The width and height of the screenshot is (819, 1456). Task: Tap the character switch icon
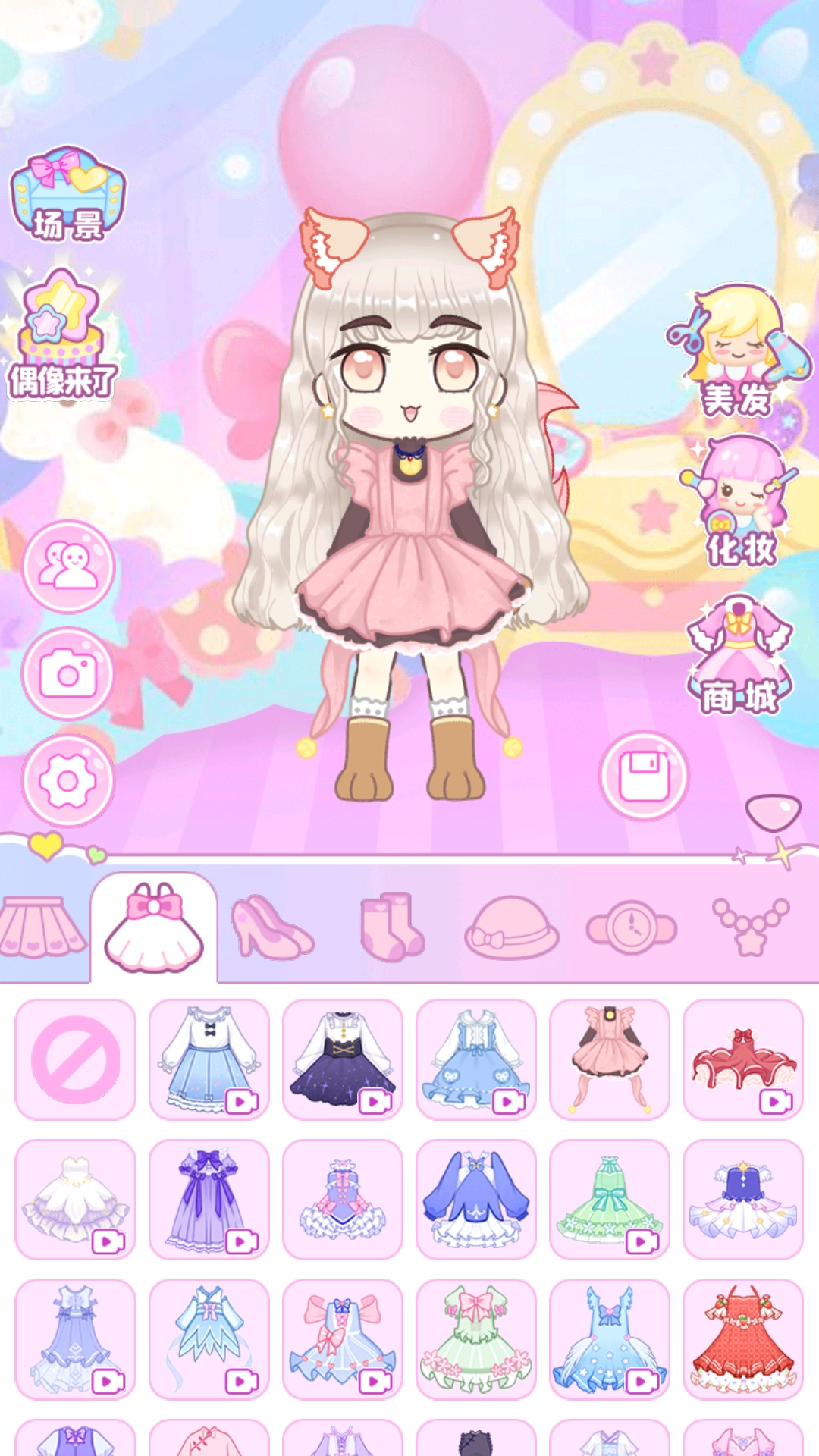[x=68, y=566]
